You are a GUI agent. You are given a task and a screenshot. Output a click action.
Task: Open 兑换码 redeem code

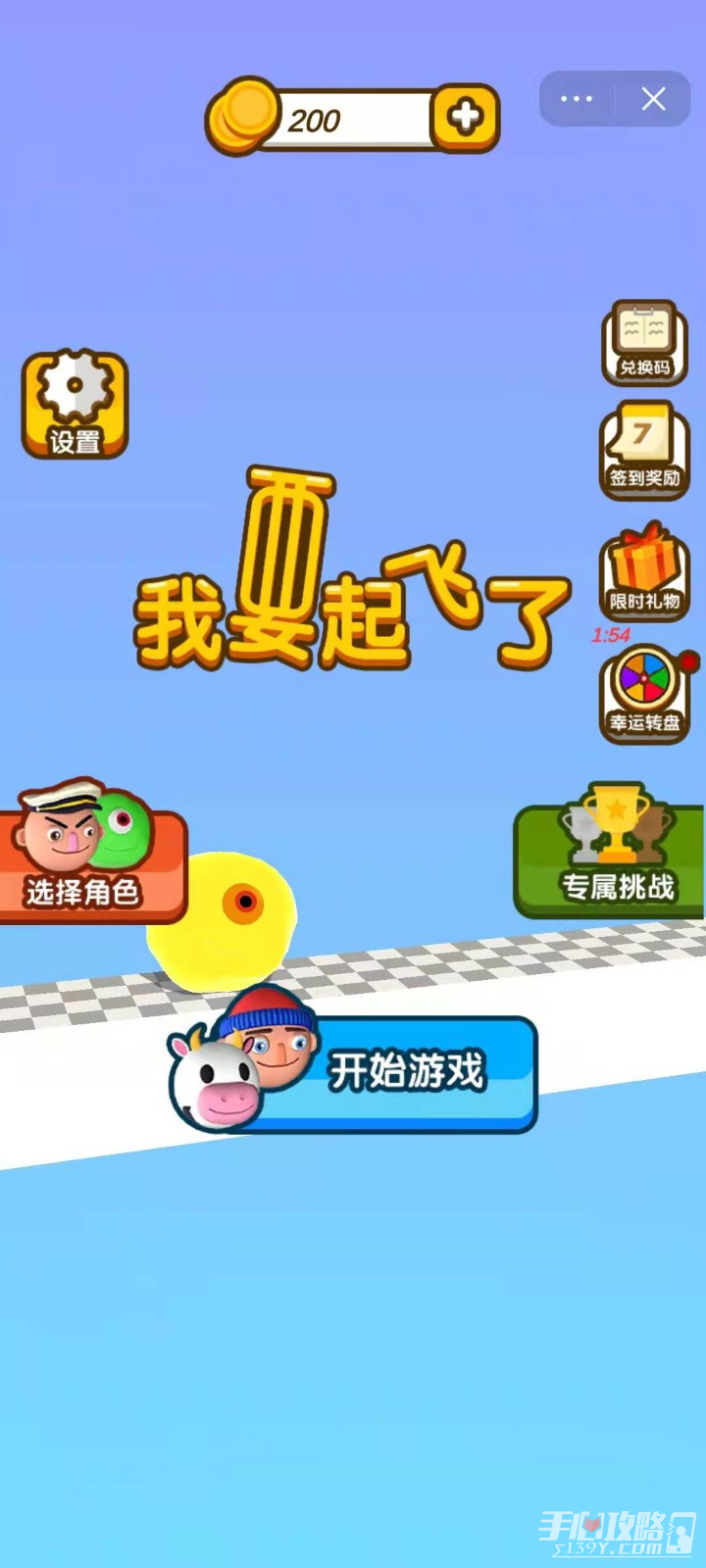644,342
